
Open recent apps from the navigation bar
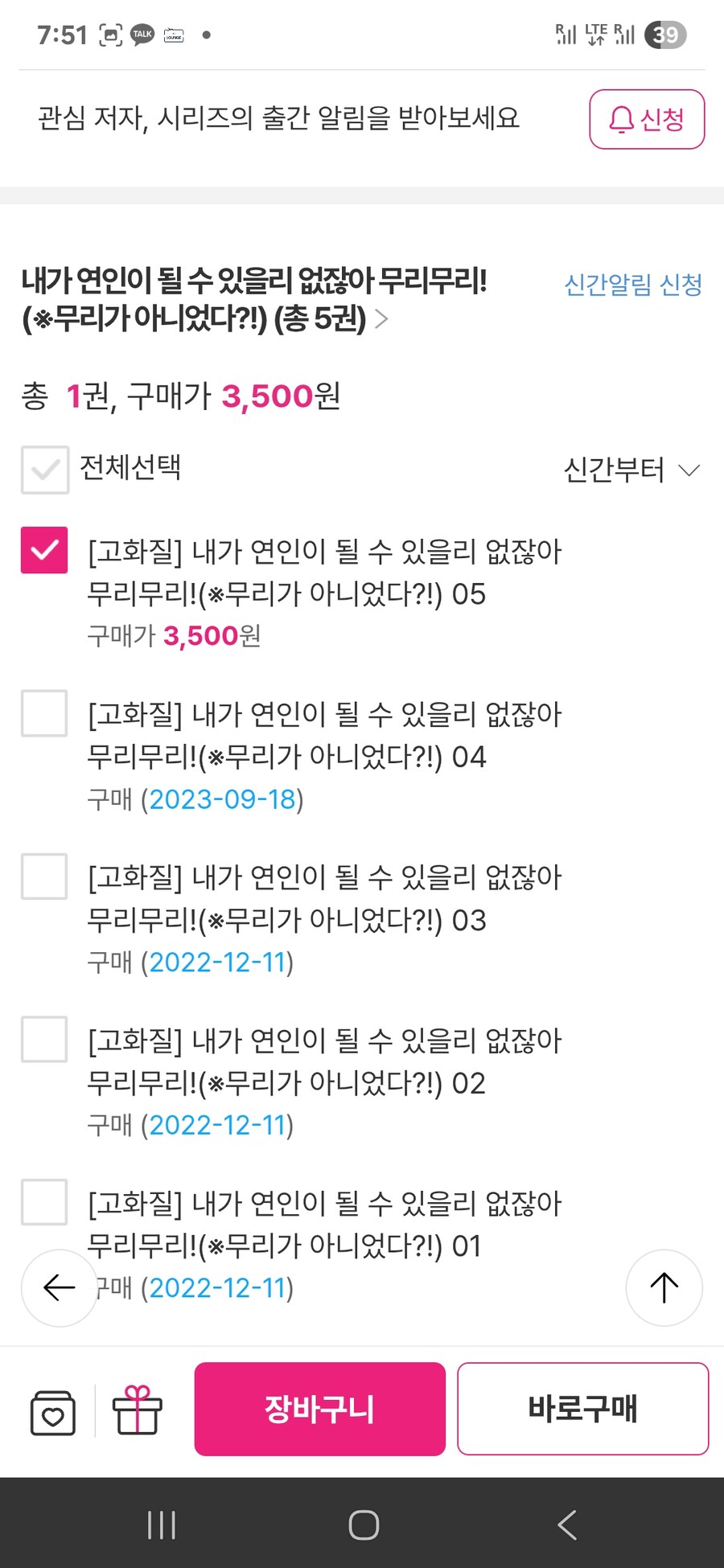pyautogui.click(x=162, y=1525)
